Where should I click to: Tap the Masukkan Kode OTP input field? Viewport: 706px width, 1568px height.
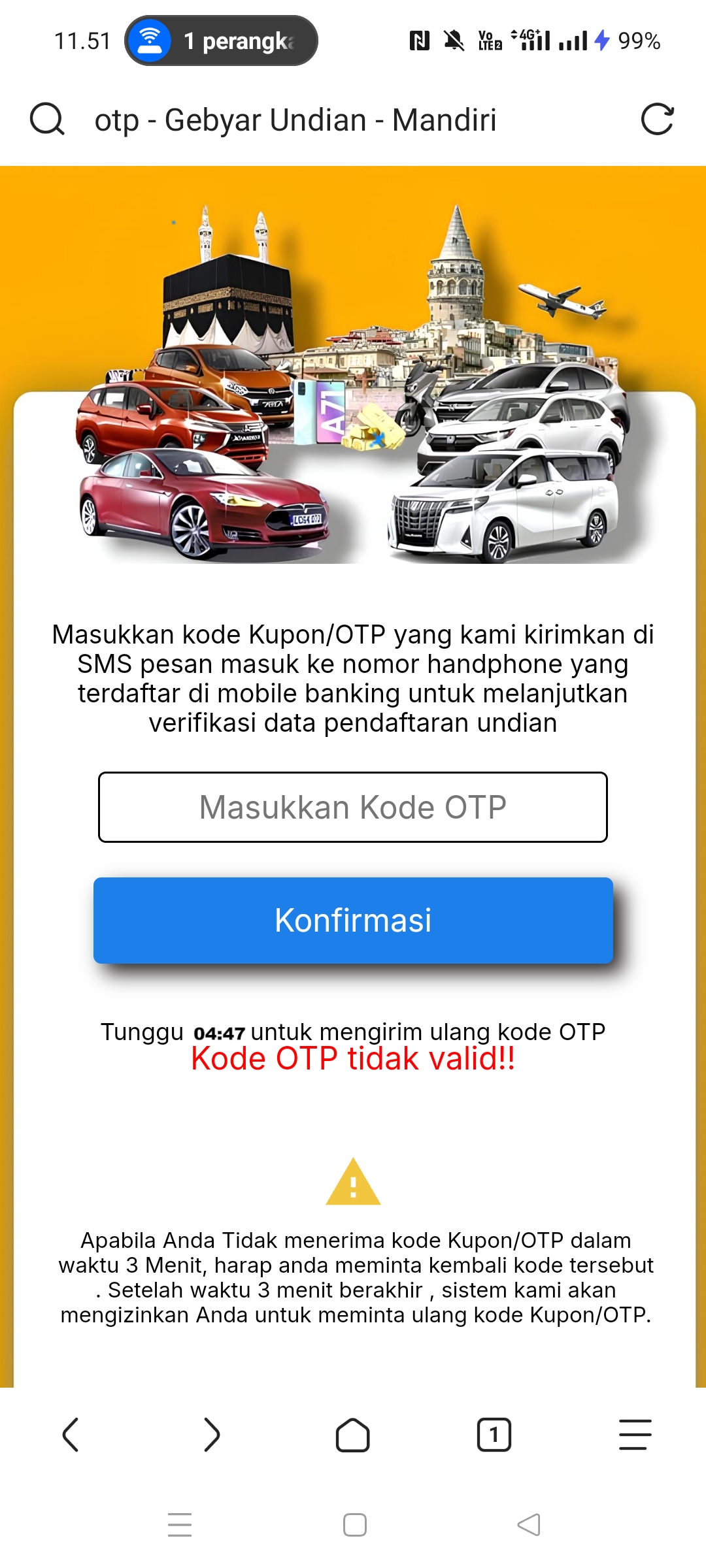pyautogui.click(x=353, y=808)
